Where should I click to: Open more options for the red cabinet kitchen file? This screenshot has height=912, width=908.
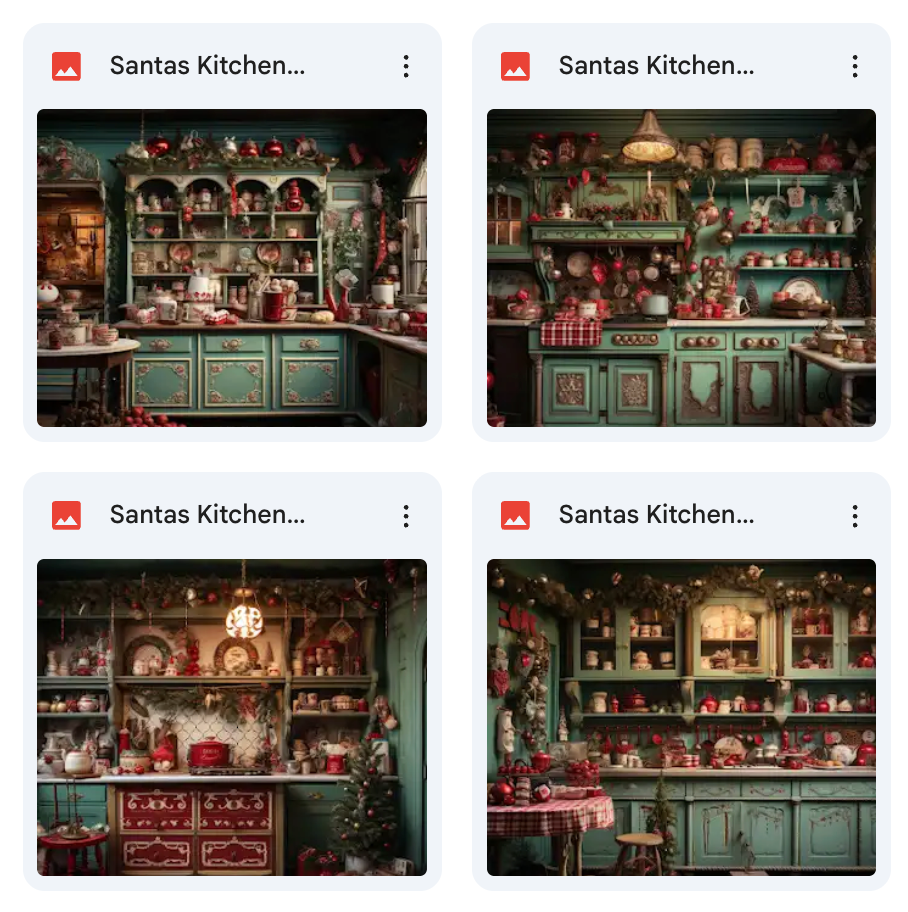click(406, 515)
